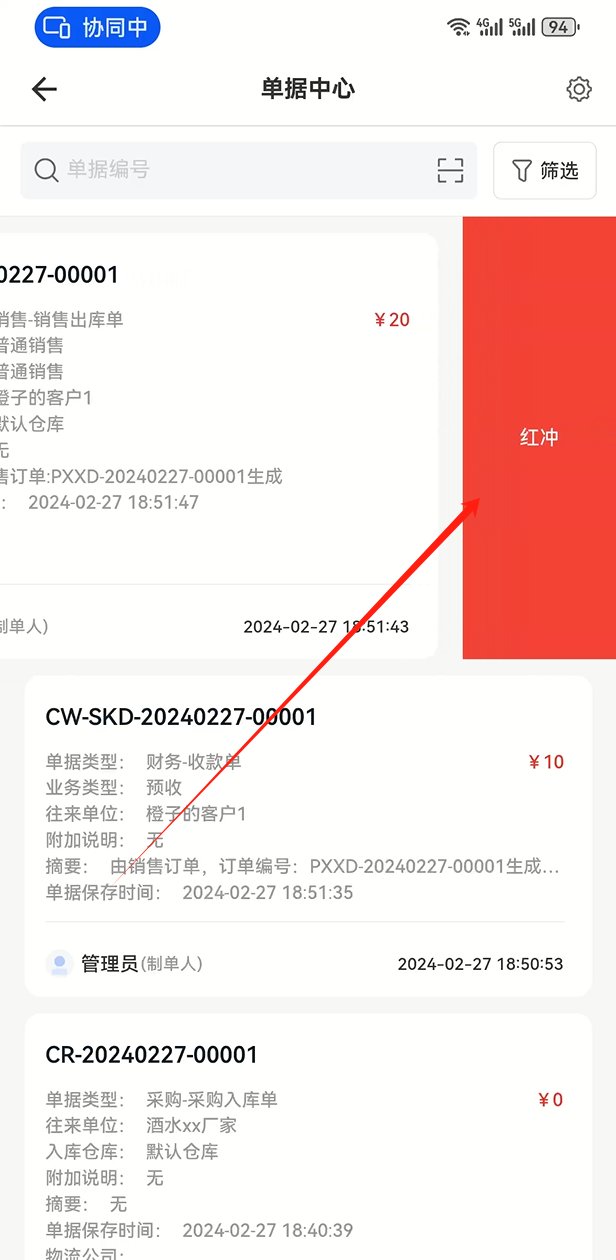Open the settings gear icon
Viewport: 616px width, 1260px height.
pos(579,89)
